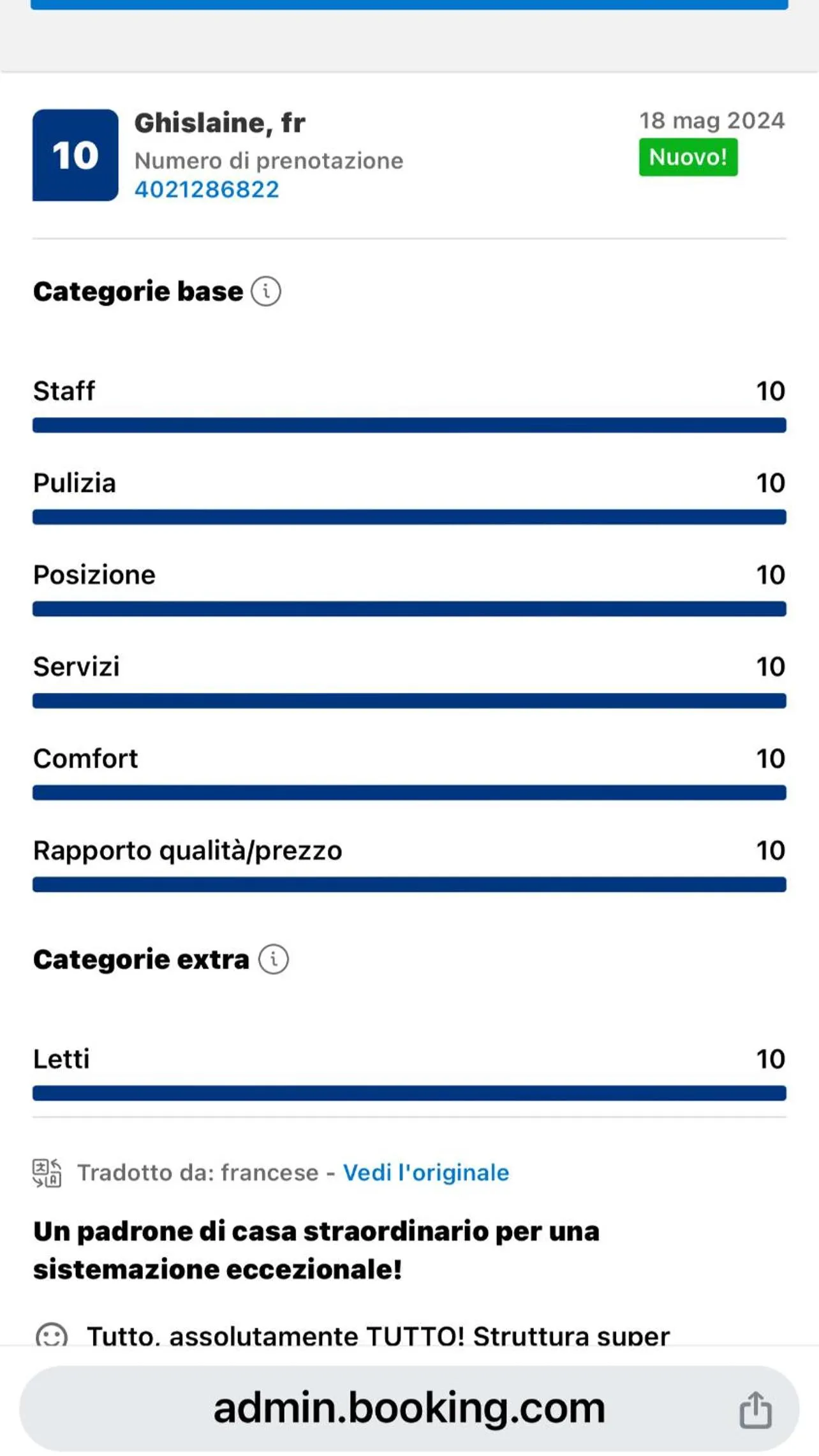Tap Vedi l'originale to view the original review
This screenshot has width=819, height=1456.
coord(426,1173)
